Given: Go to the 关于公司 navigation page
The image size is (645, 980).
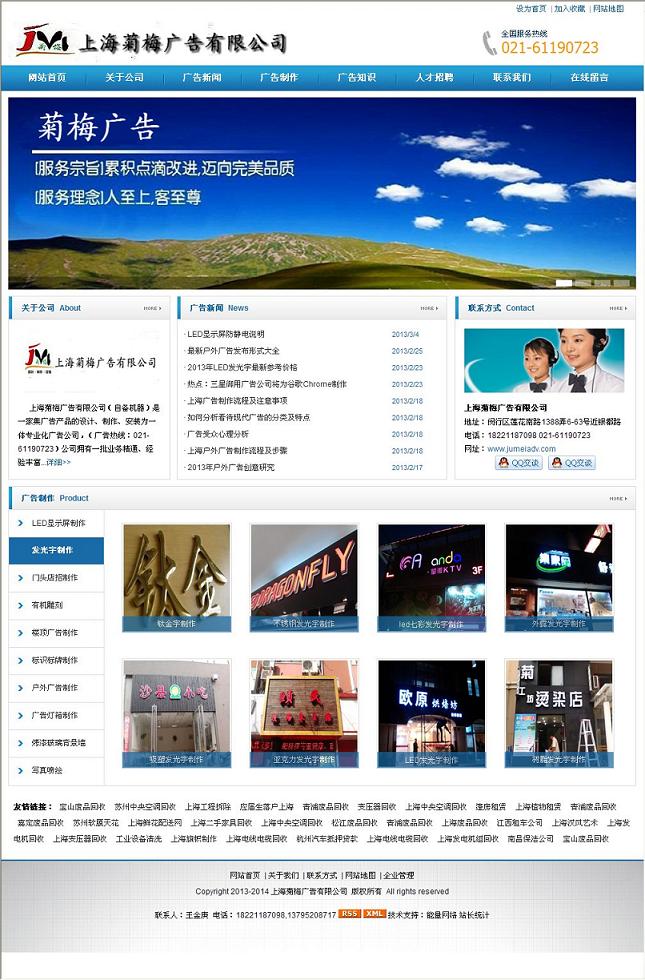Looking at the screenshot, I should pyautogui.click(x=125, y=78).
